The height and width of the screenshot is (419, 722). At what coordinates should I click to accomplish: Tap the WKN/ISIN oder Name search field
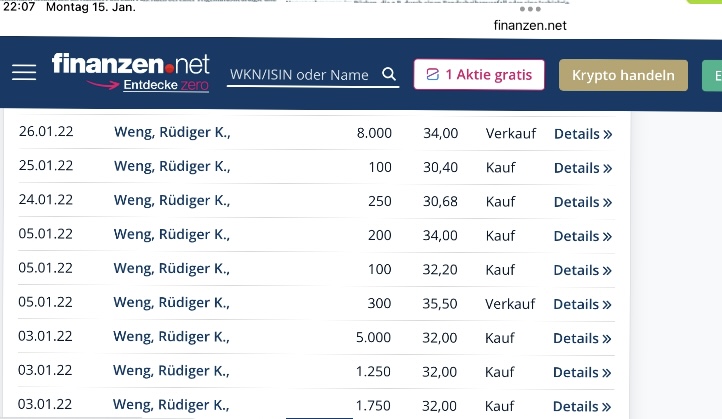tap(298, 75)
